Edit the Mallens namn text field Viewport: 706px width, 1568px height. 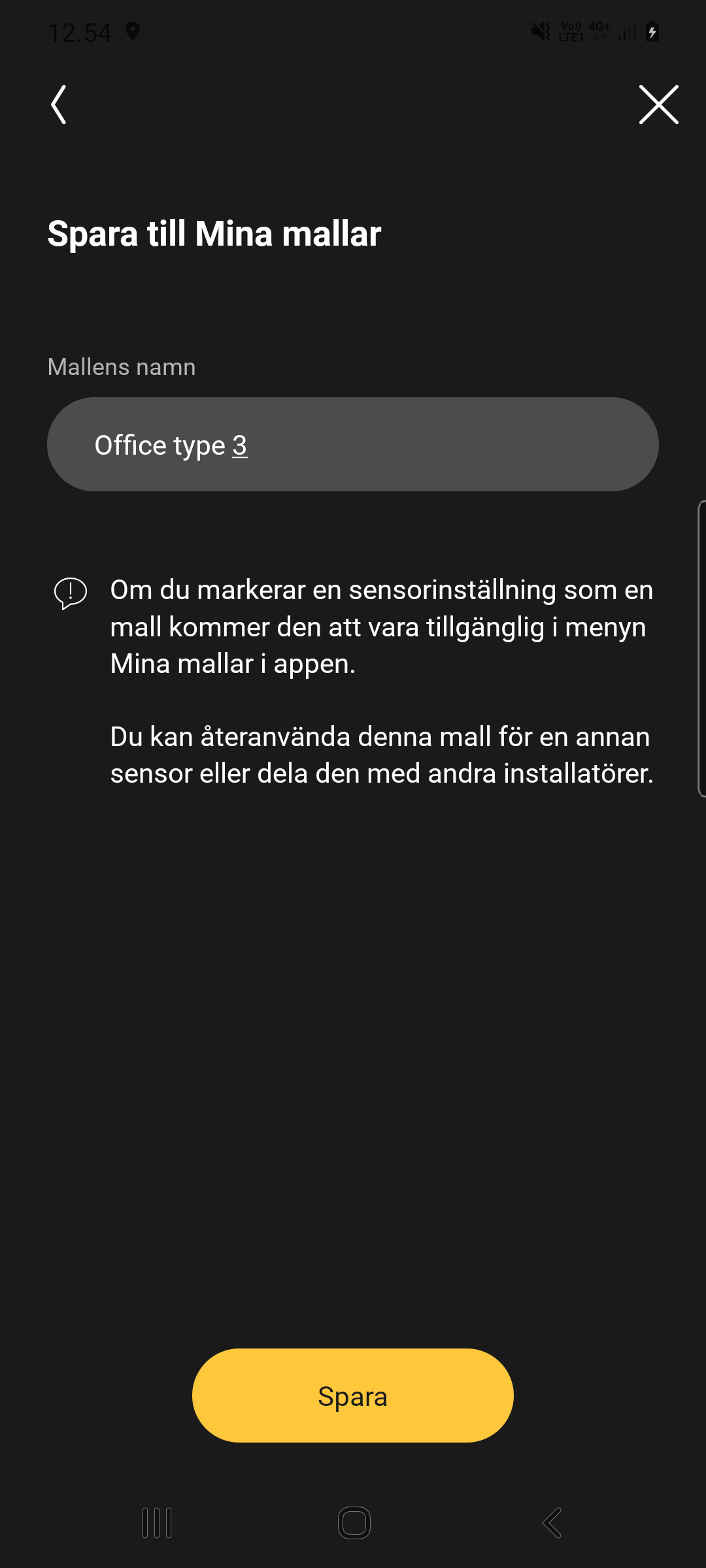353,445
